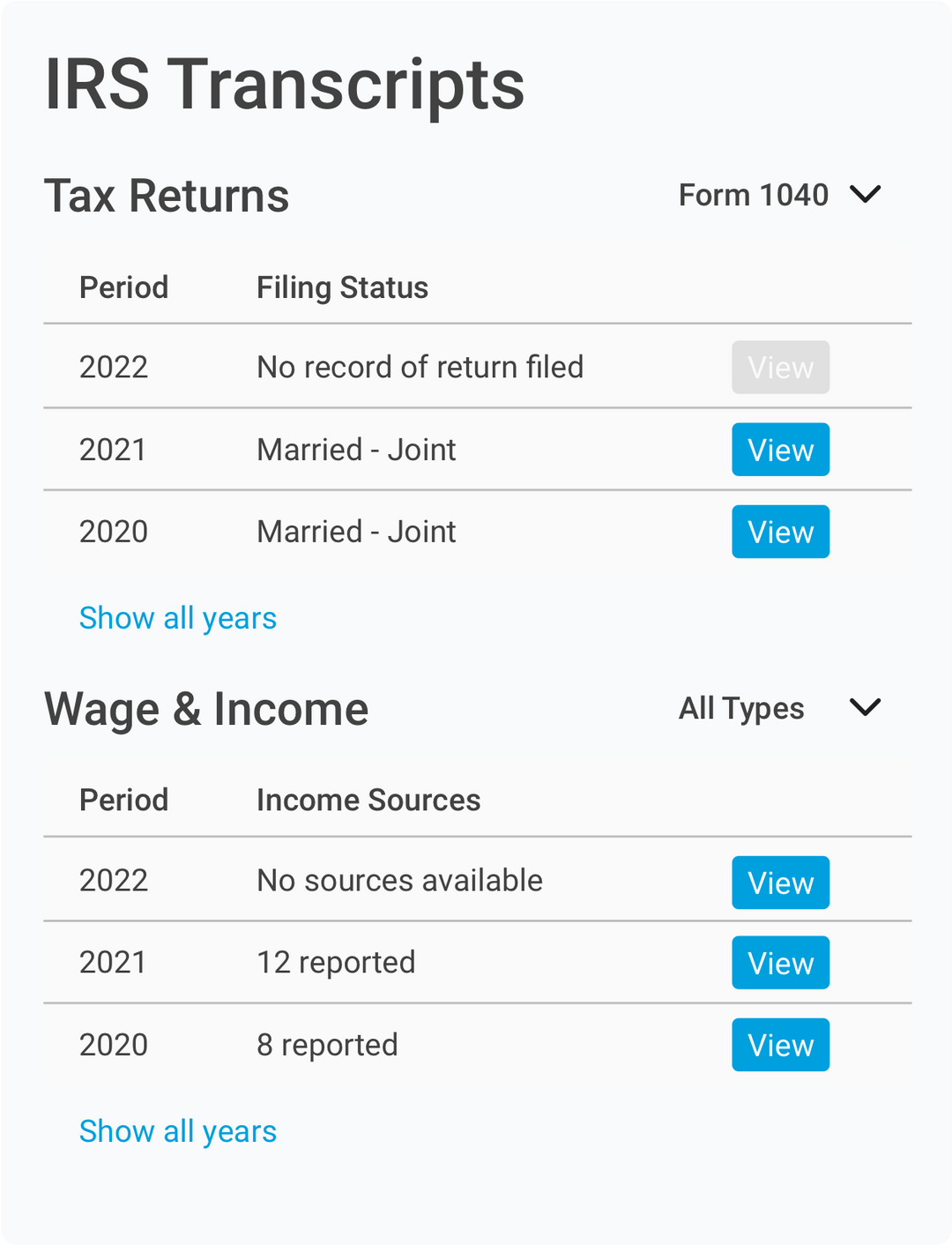Viewport: 952px width, 1245px height.
Task: Open the Form 1040 dropdown
Action: [779, 195]
